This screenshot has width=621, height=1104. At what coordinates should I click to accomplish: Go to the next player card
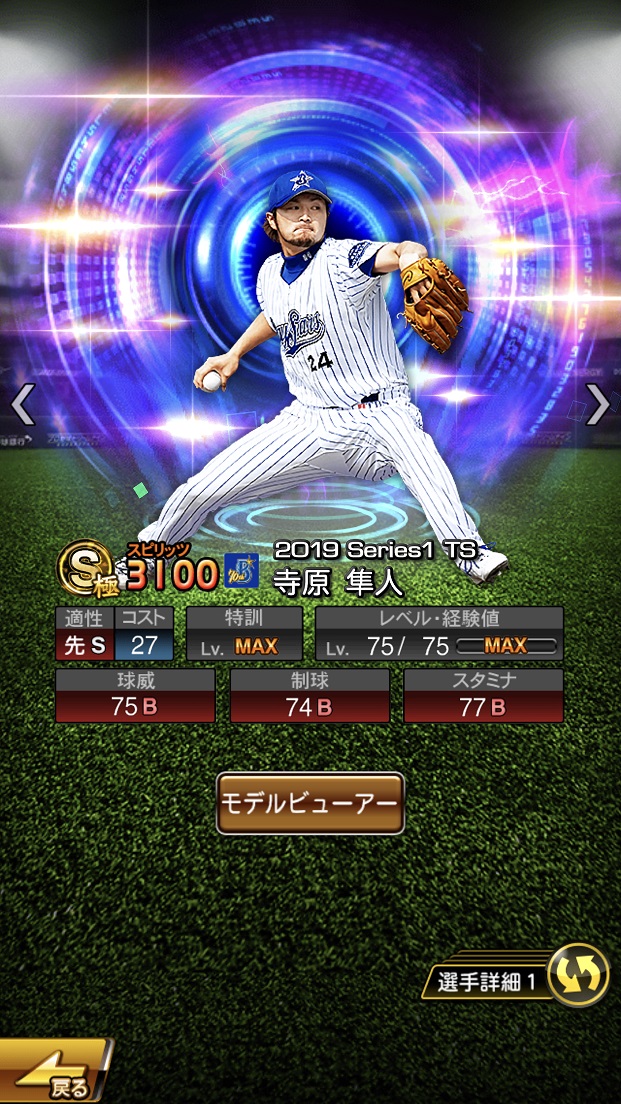click(x=597, y=404)
